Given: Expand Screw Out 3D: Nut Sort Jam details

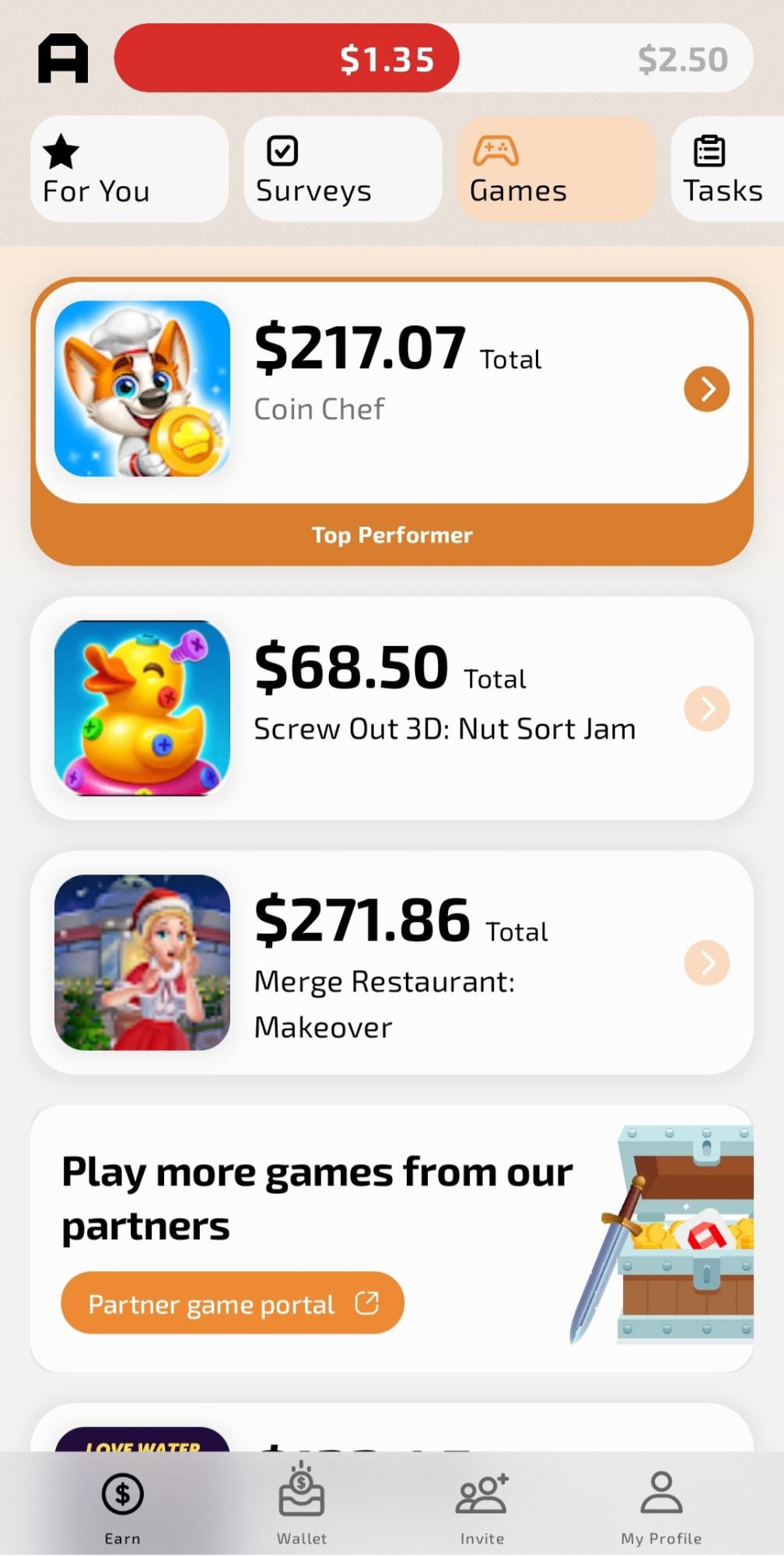Looking at the screenshot, I should [705, 708].
